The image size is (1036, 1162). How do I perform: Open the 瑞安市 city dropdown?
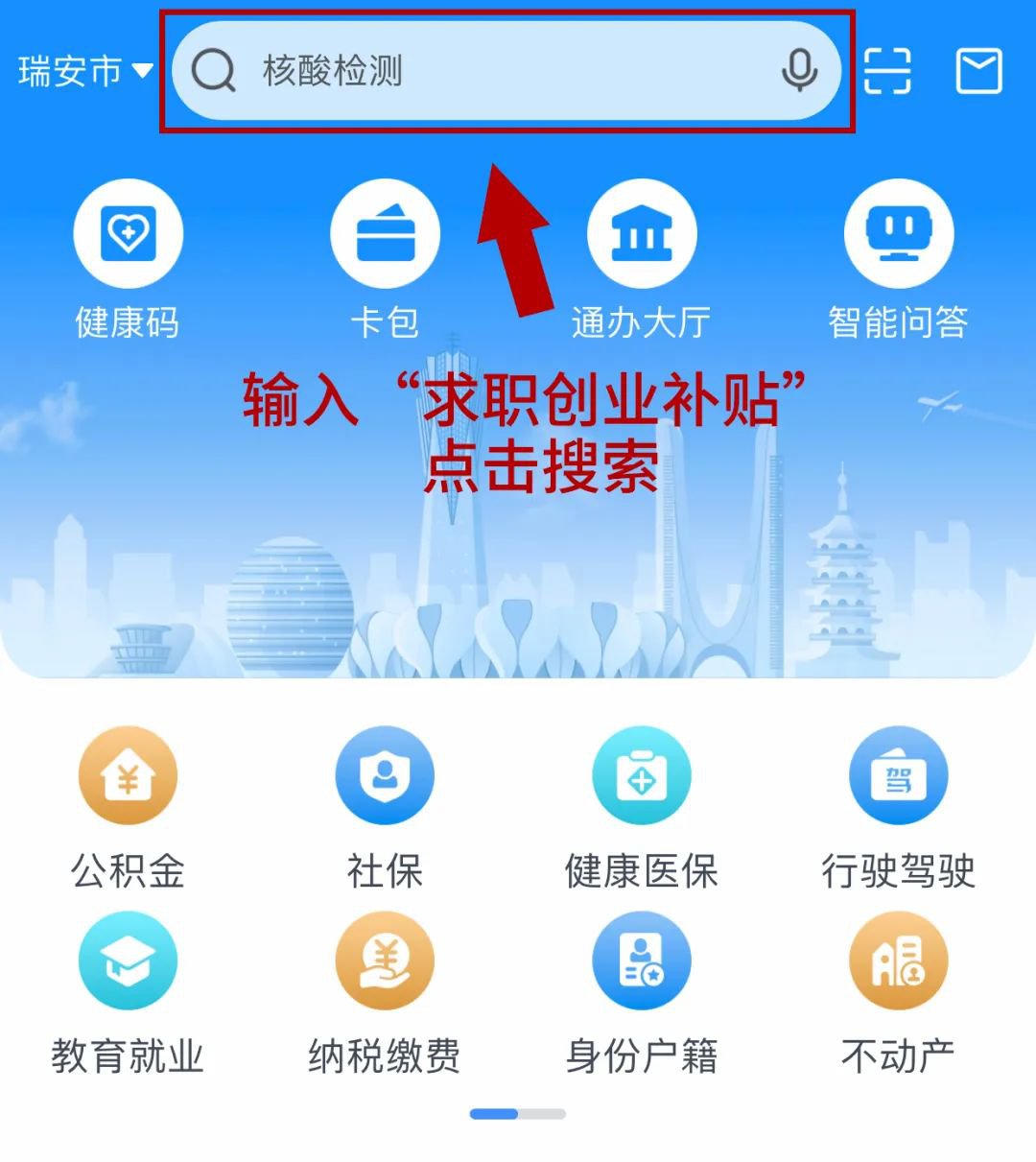click(x=84, y=71)
